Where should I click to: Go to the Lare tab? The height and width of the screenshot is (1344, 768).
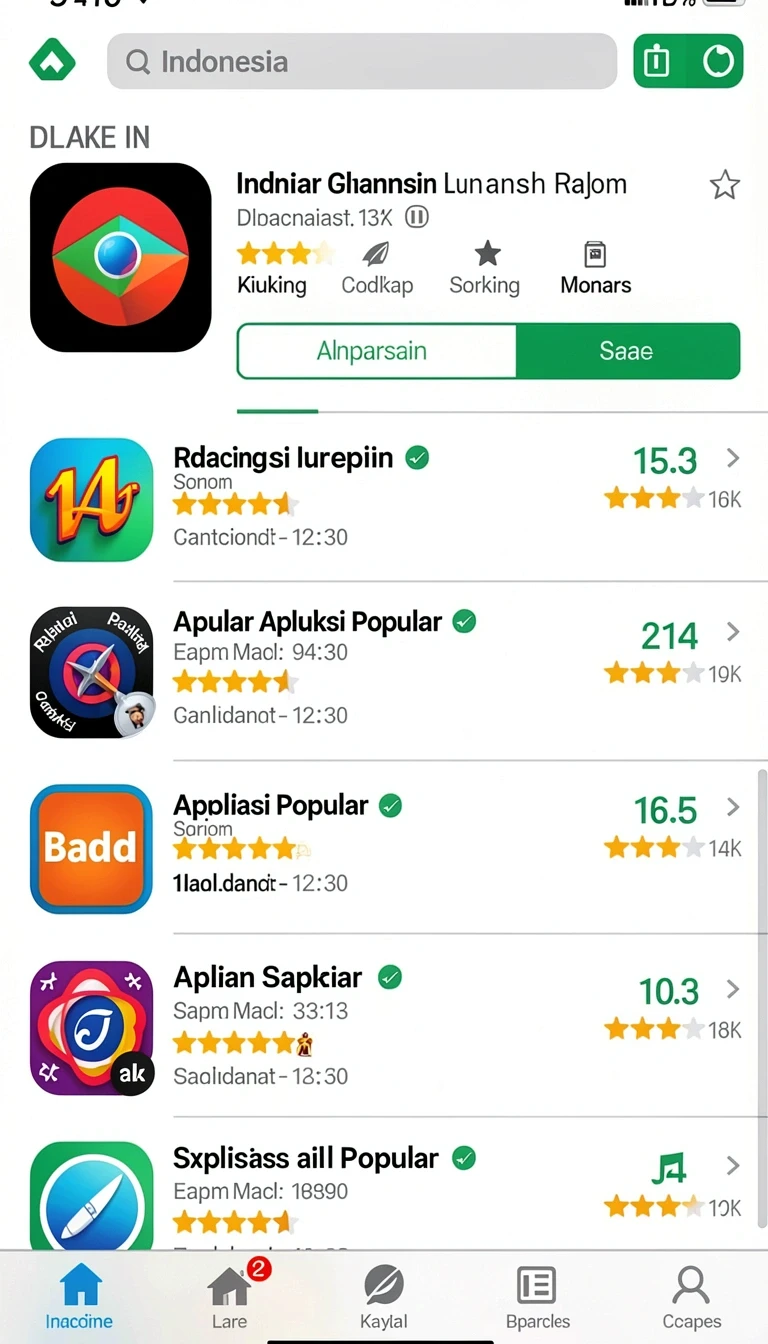point(231,1298)
